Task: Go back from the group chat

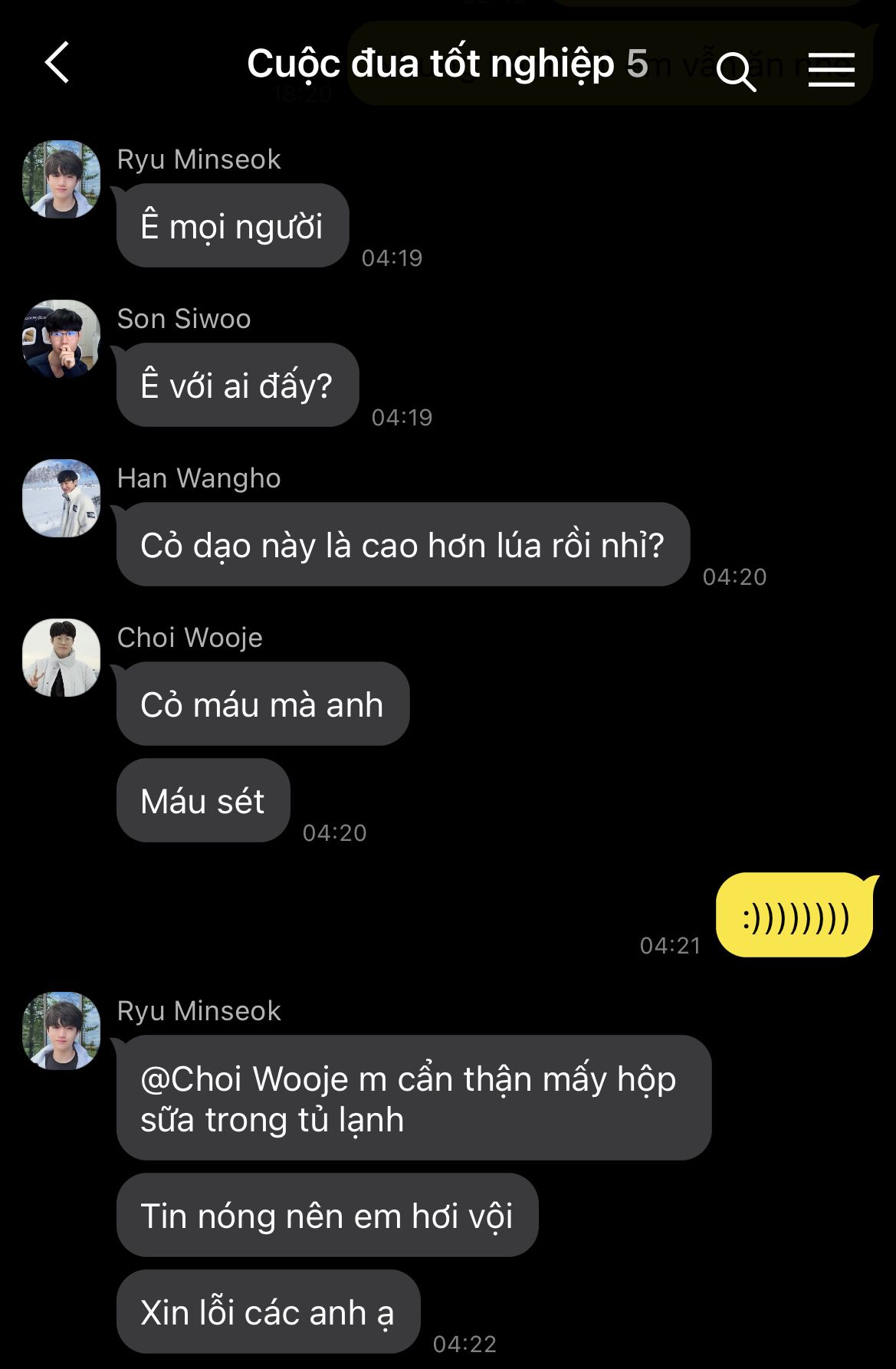Action: [57, 63]
